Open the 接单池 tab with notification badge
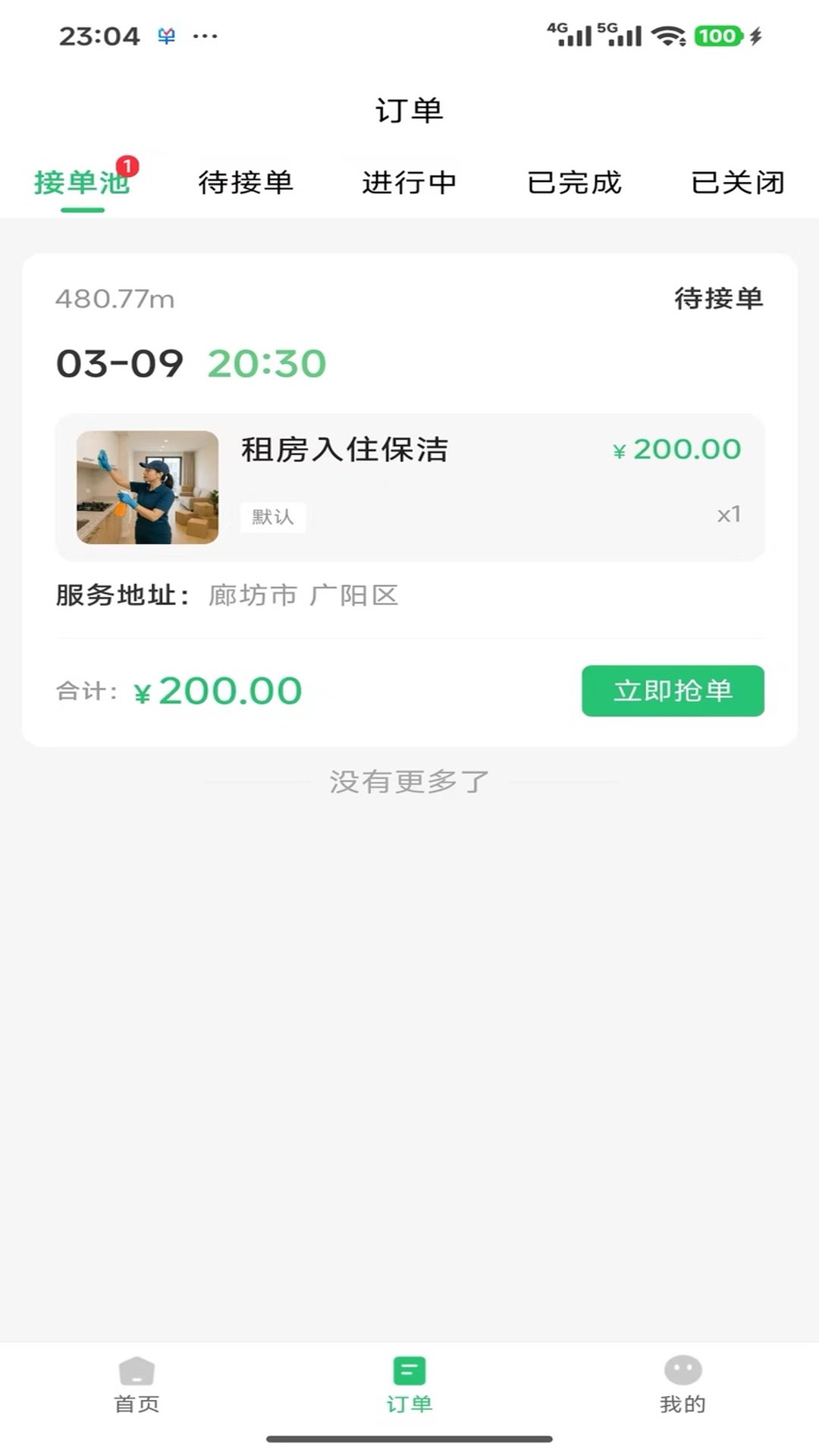The width and height of the screenshot is (819, 1456). 82,182
